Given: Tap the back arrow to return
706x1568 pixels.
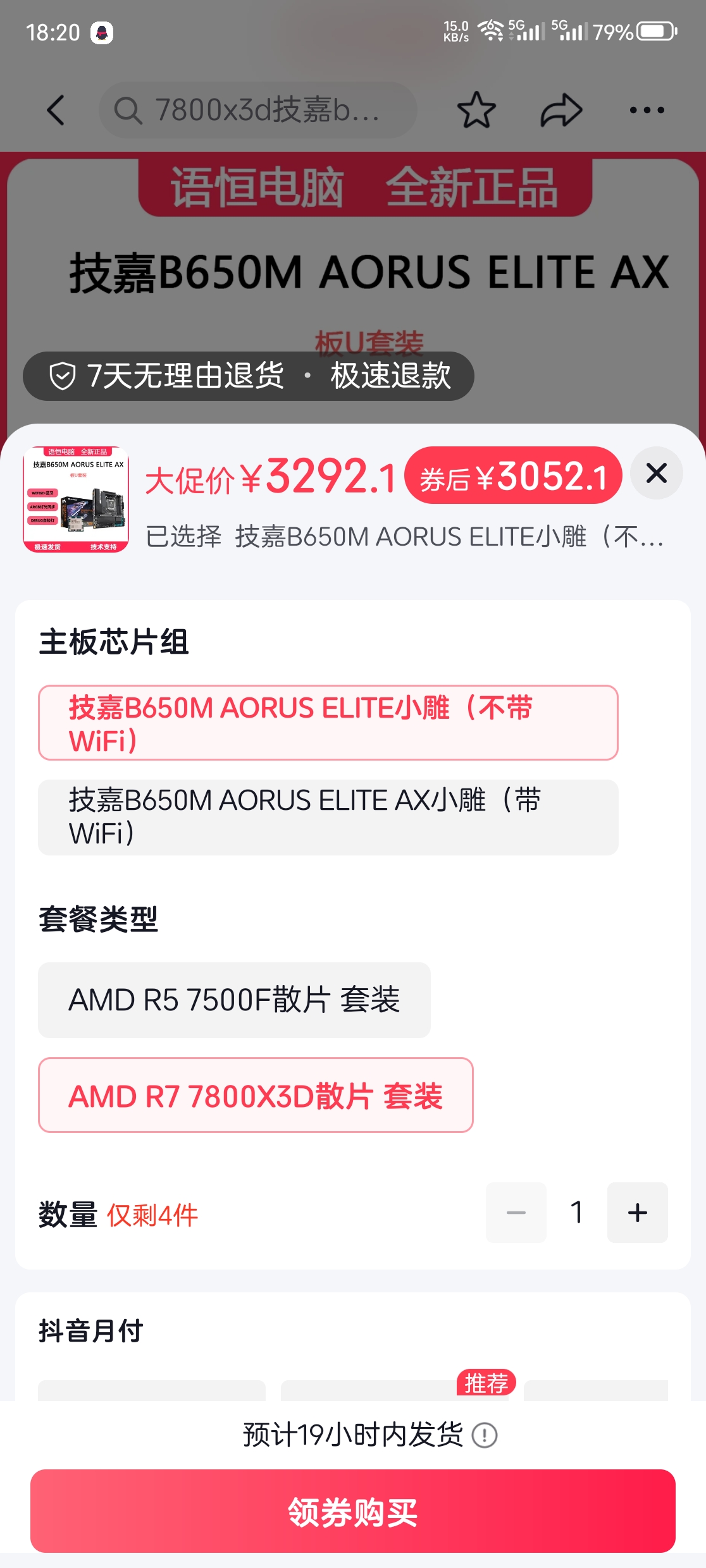Looking at the screenshot, I should 55,109.
